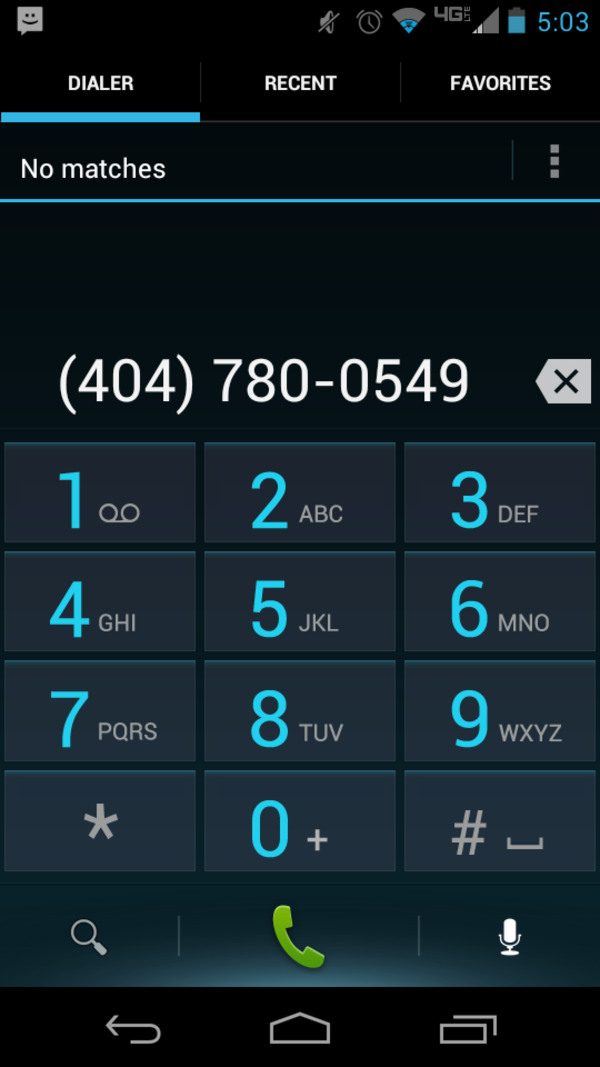Enter digit 9 WXYZ
Screen dimensions: 600x1067
500,715
